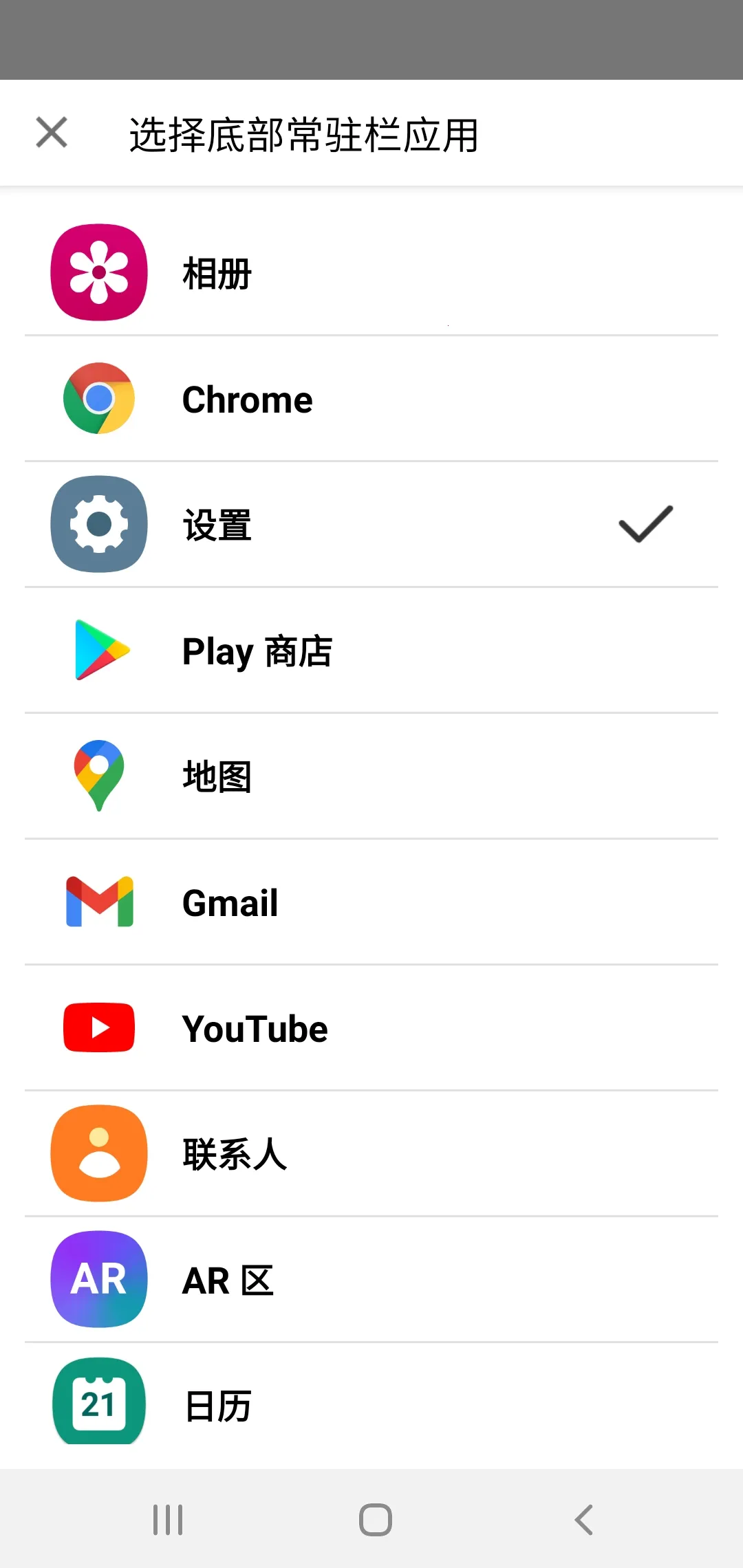Choose the AR 区 app
Viewport: 743px width, 1568px height.
[x=371, y=1280]
